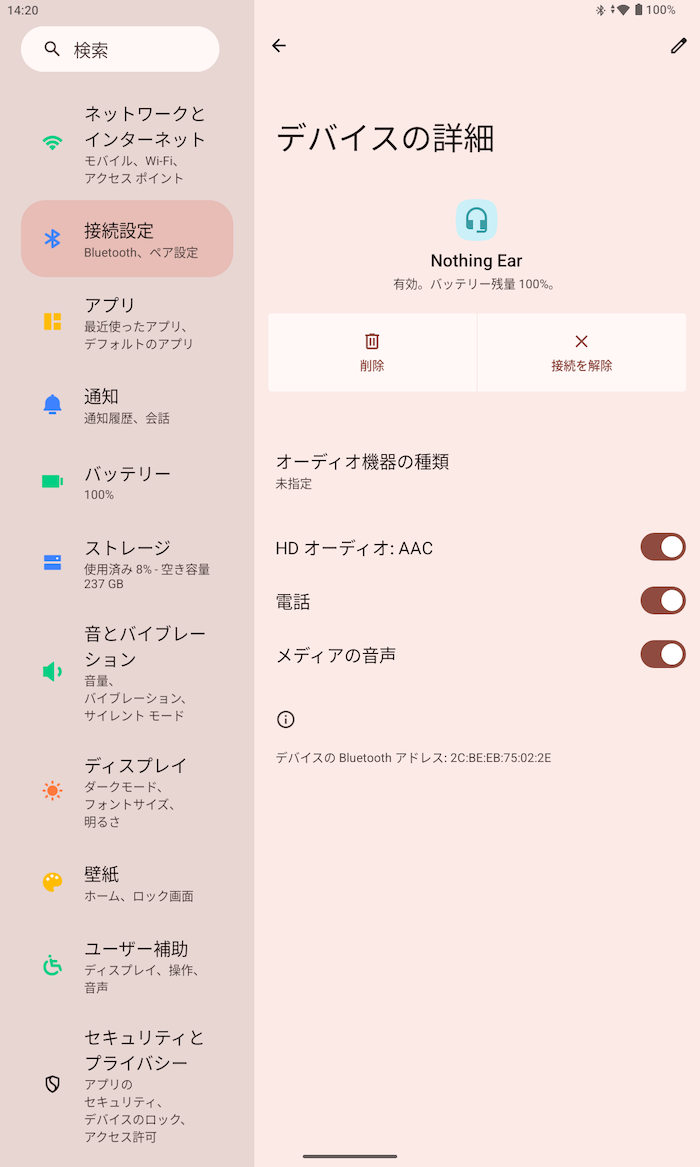The image size is (700, 1167).
Task: Open オーディオ機器の種類 setting
Action: click(477, 471)
